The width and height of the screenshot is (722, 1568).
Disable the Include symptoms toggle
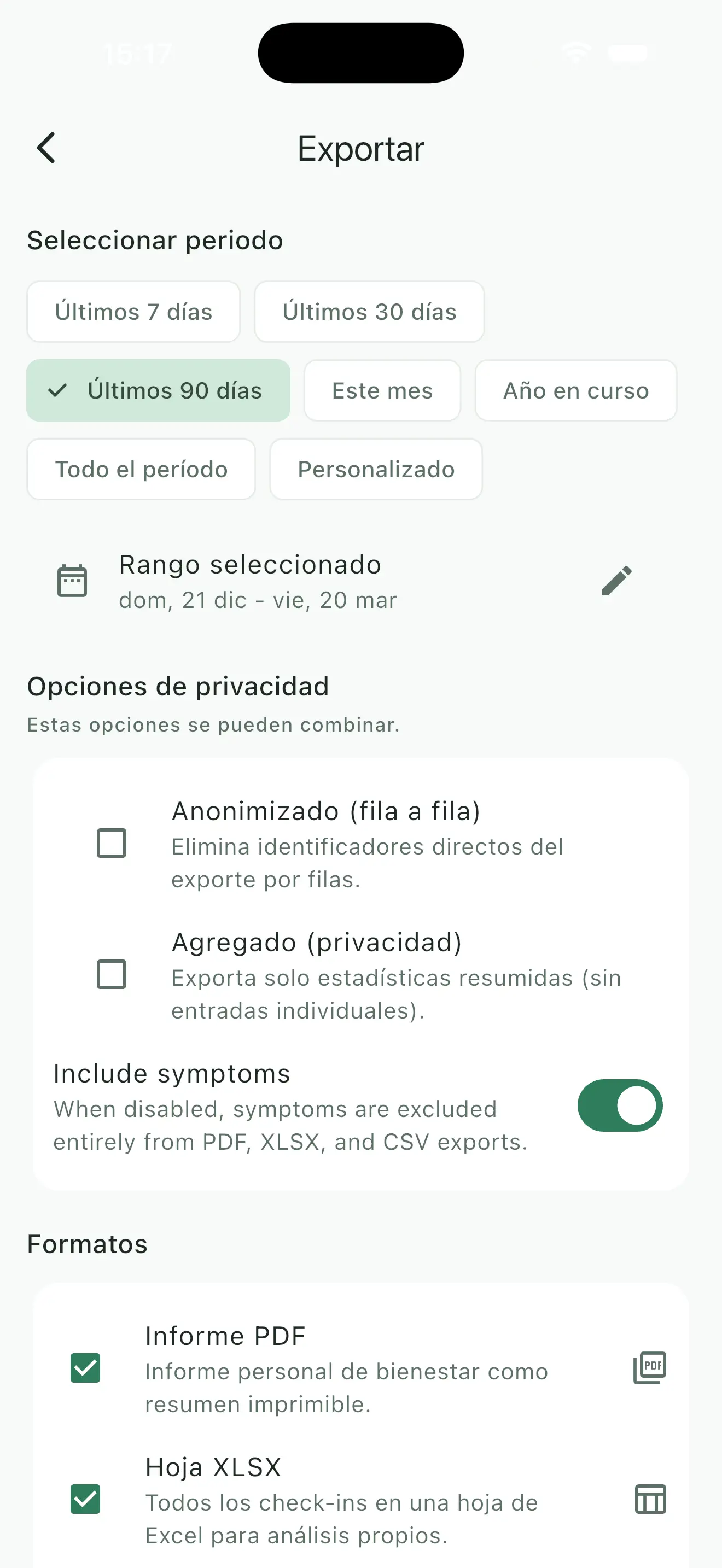click(620, 1105)
